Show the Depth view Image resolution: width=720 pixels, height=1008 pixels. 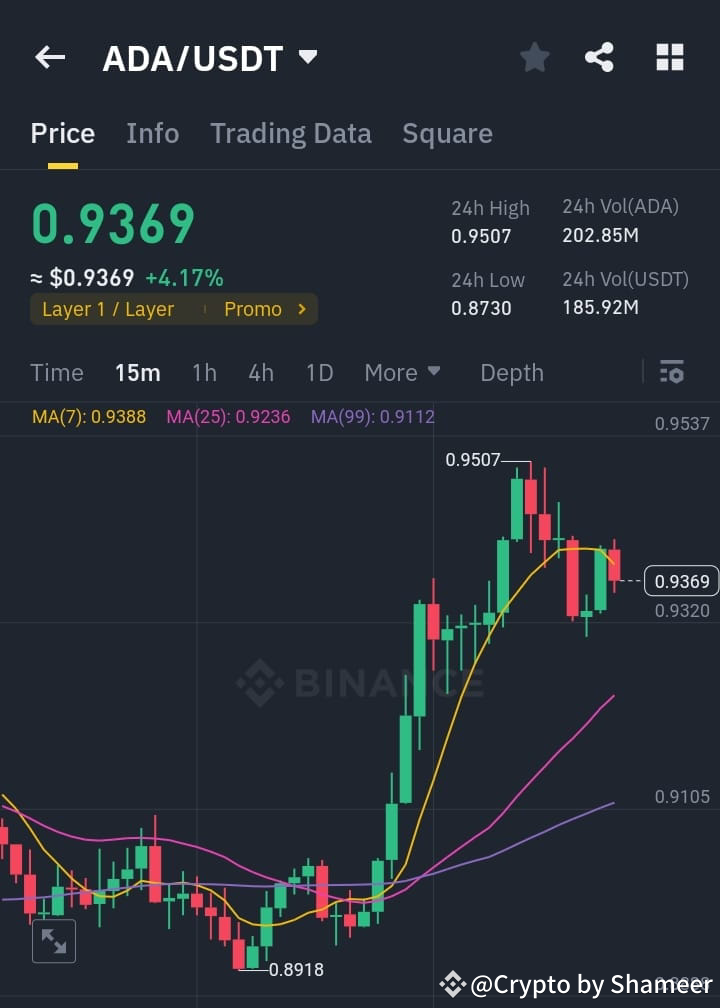click(511, 372)
